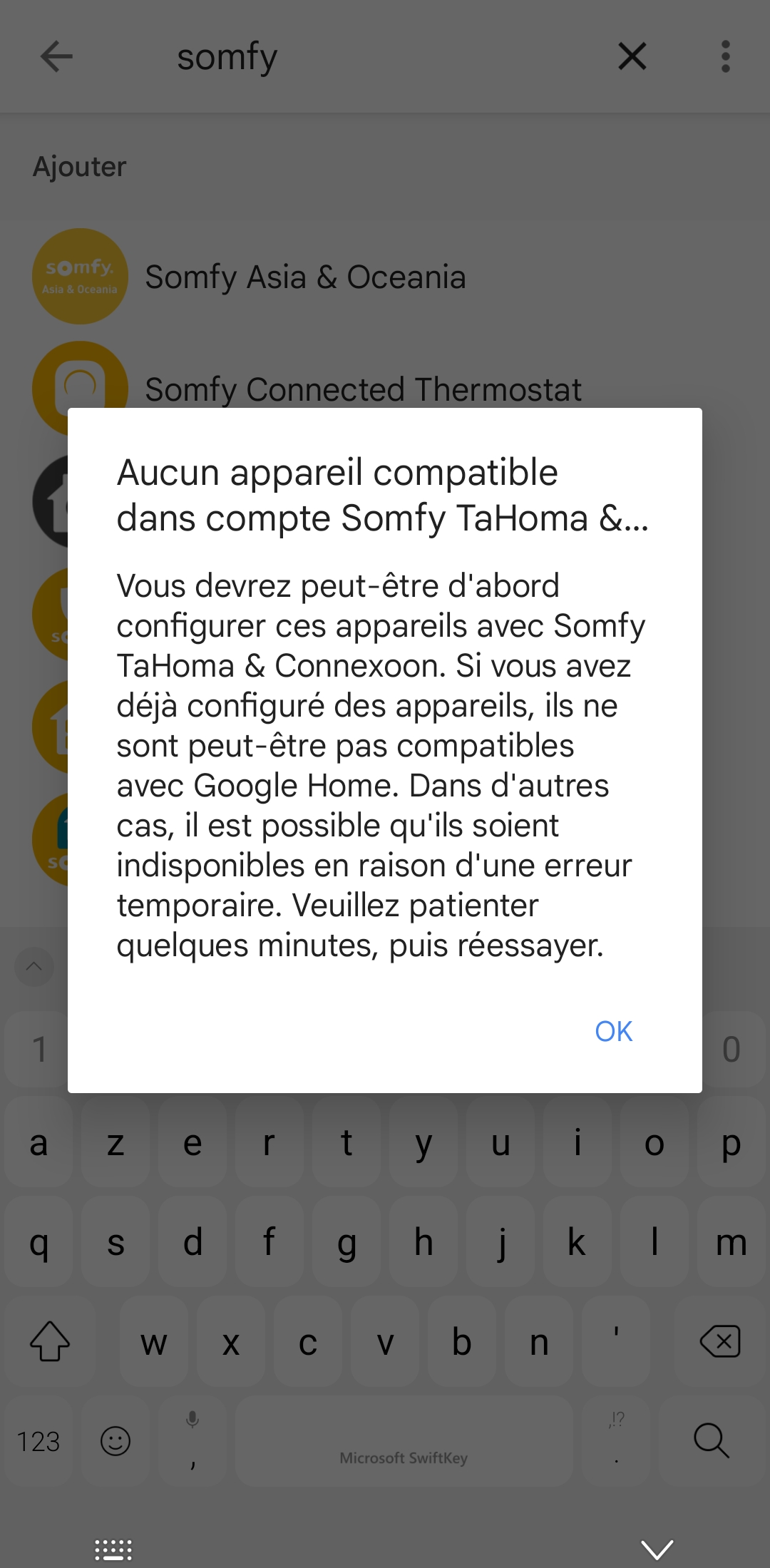
Task: Select Somfy Connected Thermostat
Action: [x=385, y=389]
